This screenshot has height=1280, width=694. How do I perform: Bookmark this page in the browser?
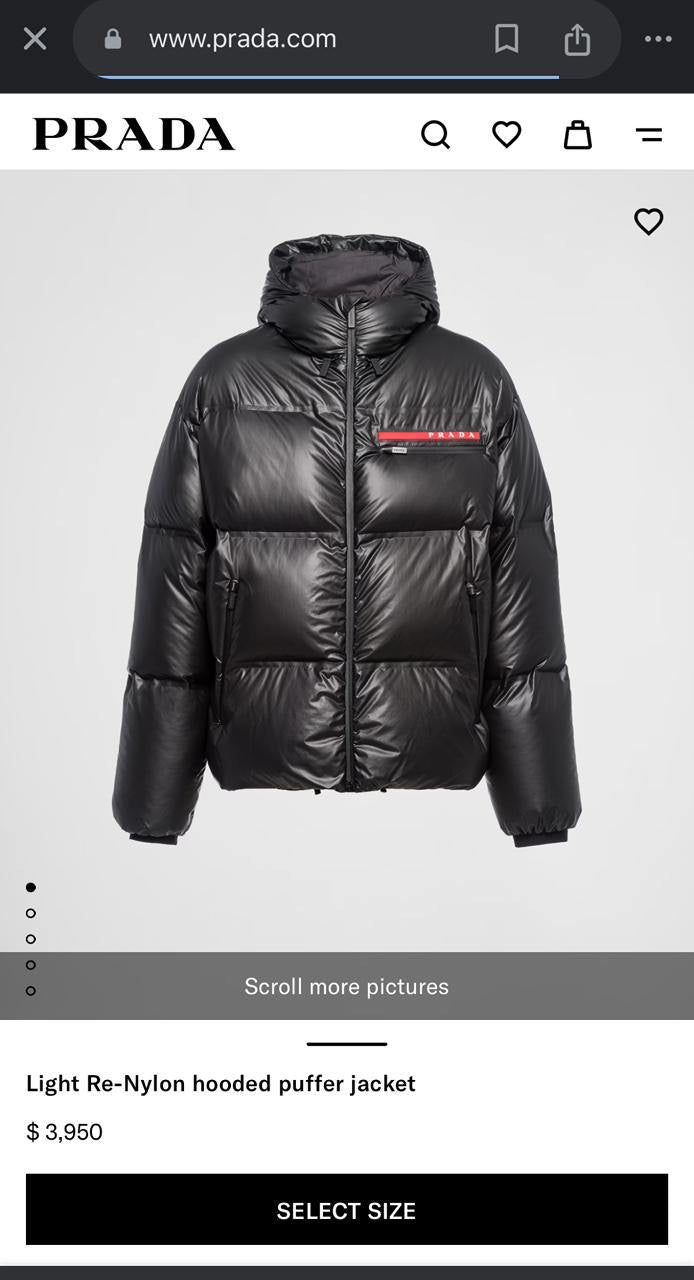pos(507,39)
